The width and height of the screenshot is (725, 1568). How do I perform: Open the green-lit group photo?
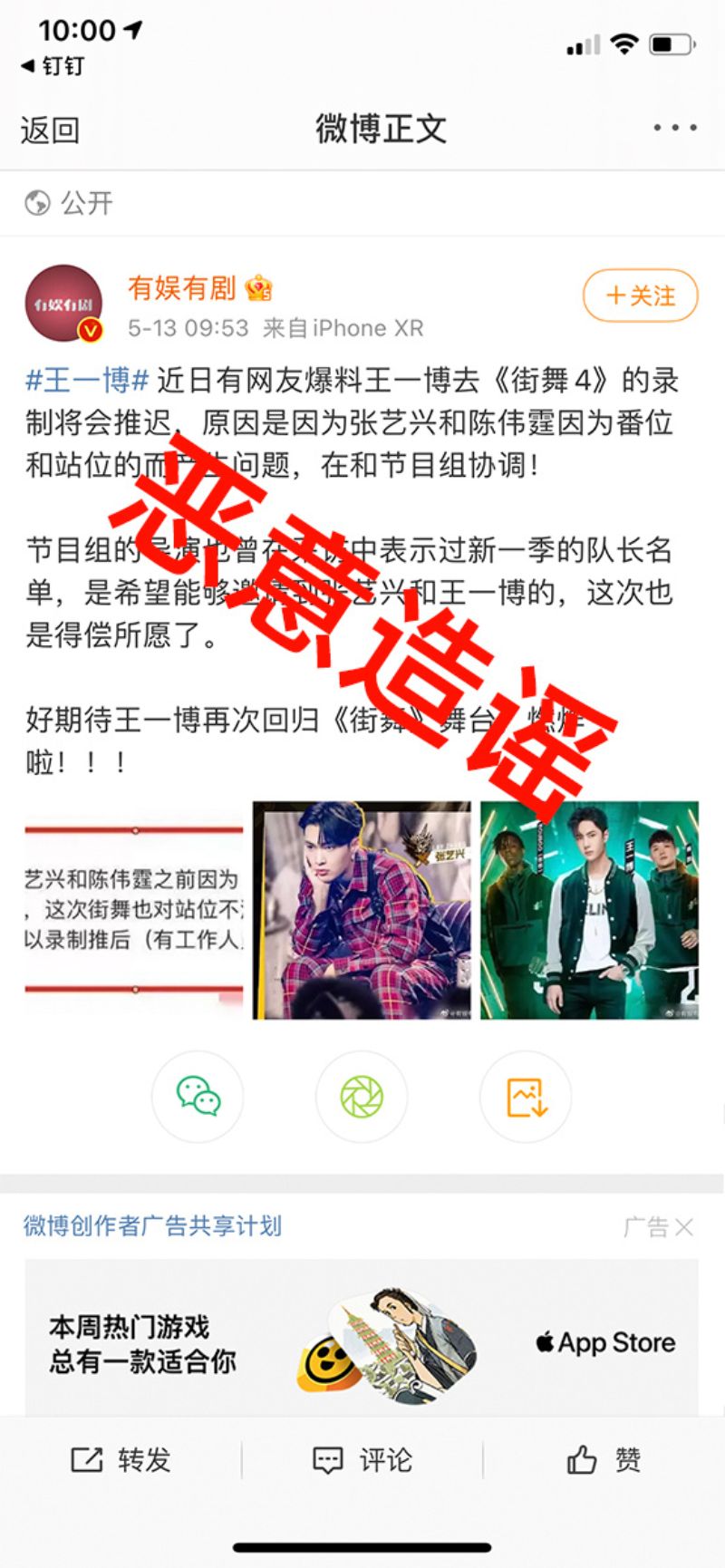pos(589,909)
